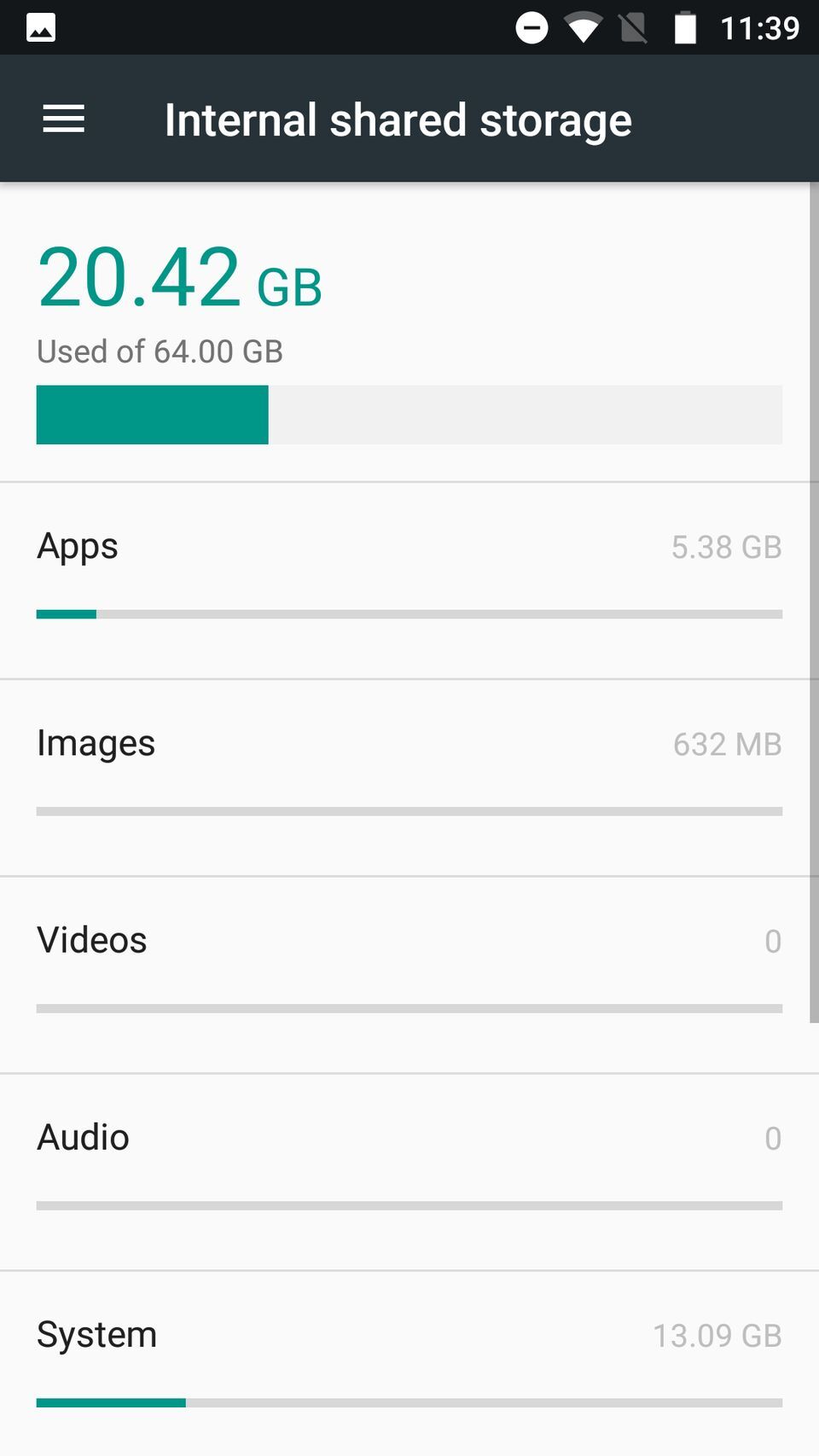Click the Do Not Disturb status icon
Image resolution: width=819 pixels, height=1456 pixels.
531,26
